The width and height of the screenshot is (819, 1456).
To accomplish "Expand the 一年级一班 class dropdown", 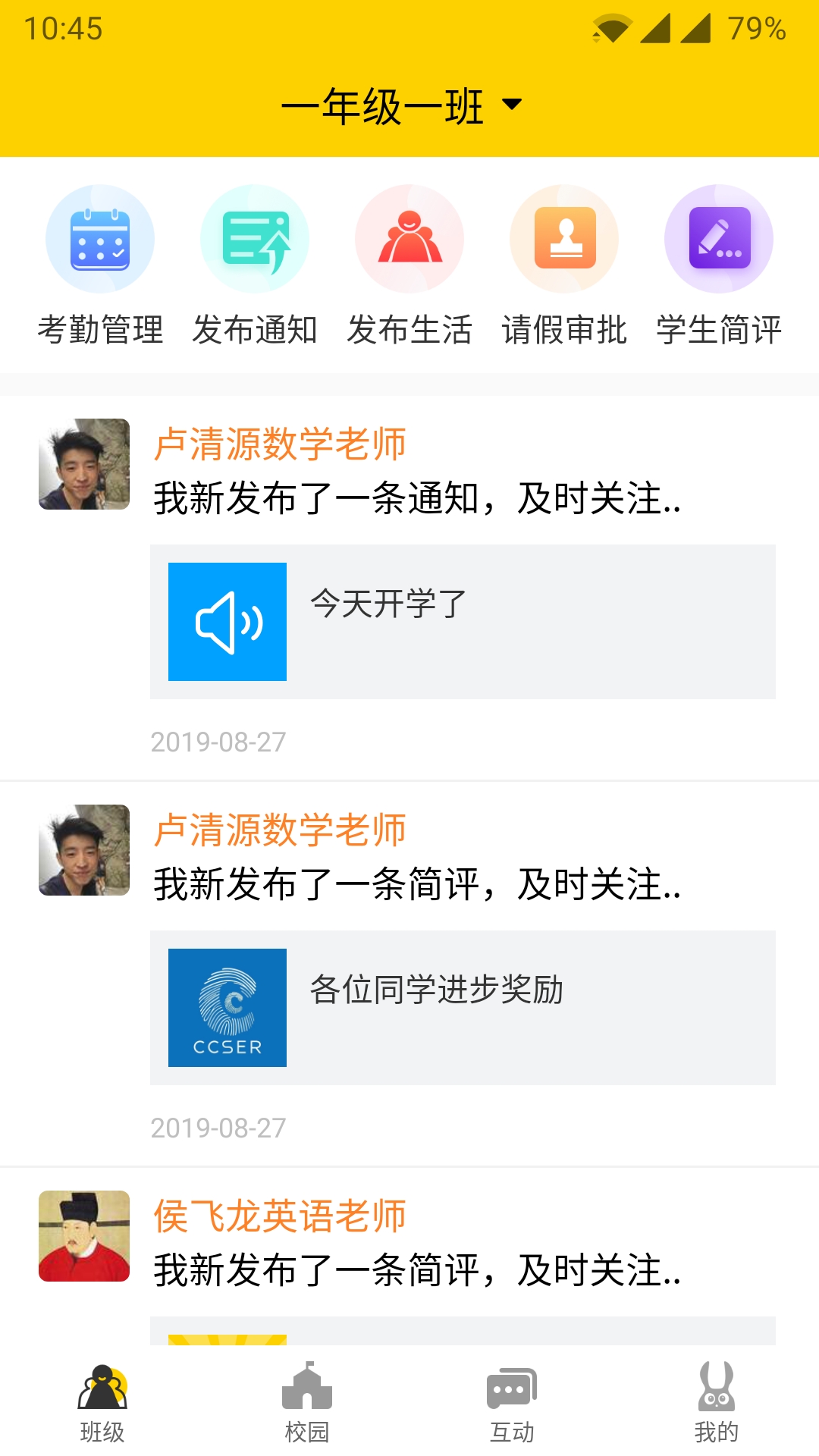I will 402,105.
